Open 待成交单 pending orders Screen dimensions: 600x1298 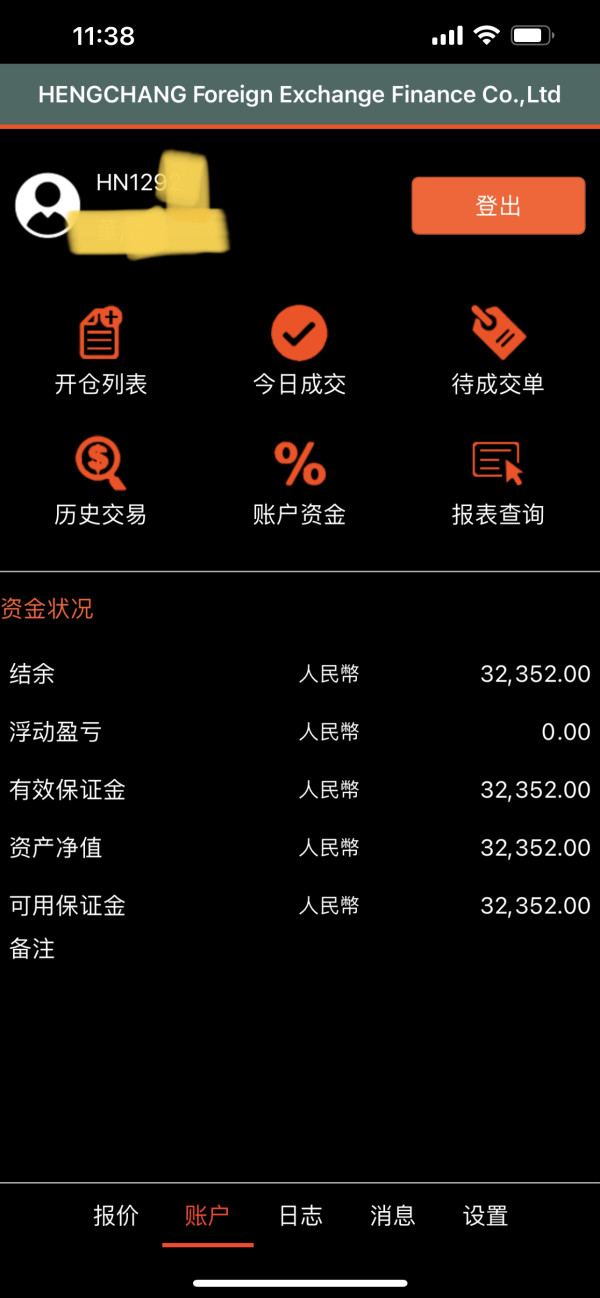click(498, 351)
